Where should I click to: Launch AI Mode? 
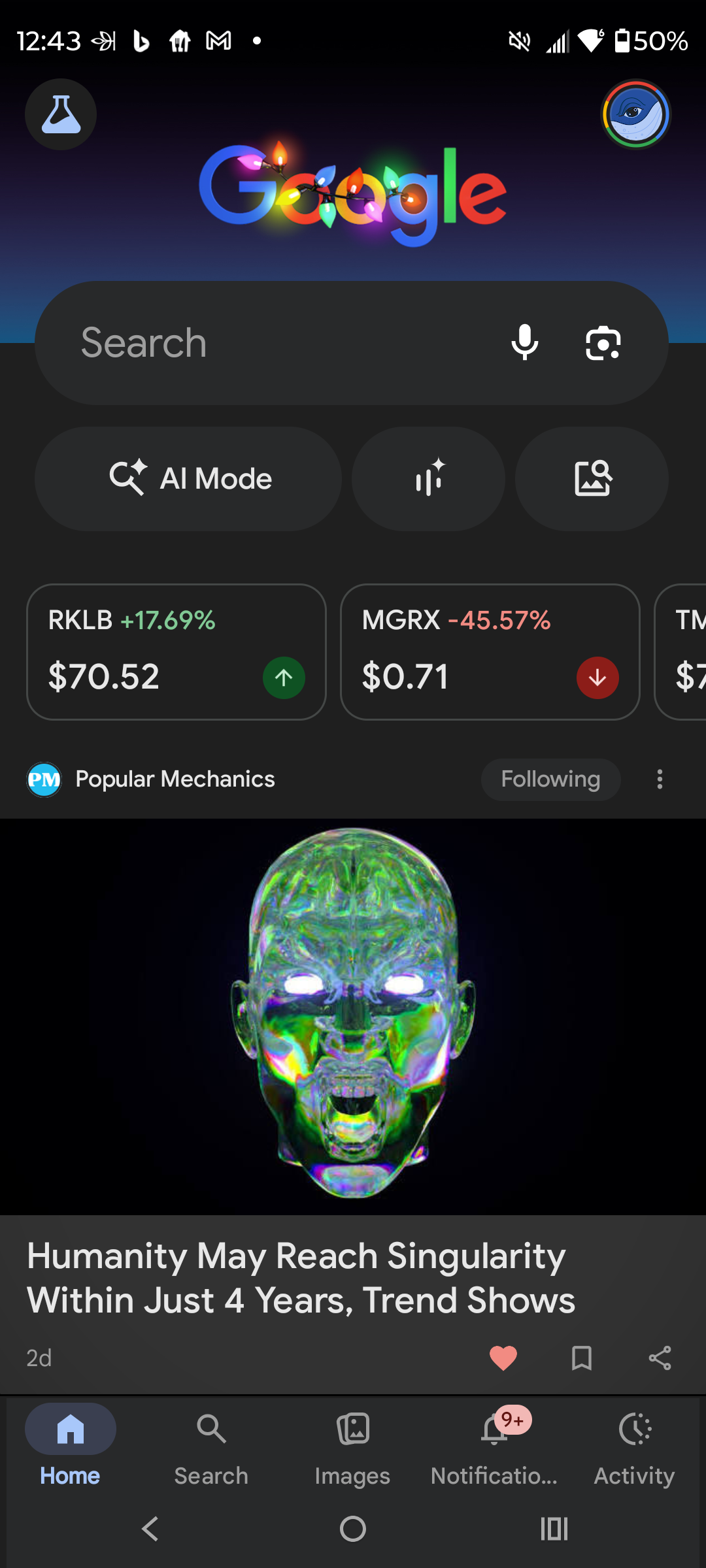point(188,479)
